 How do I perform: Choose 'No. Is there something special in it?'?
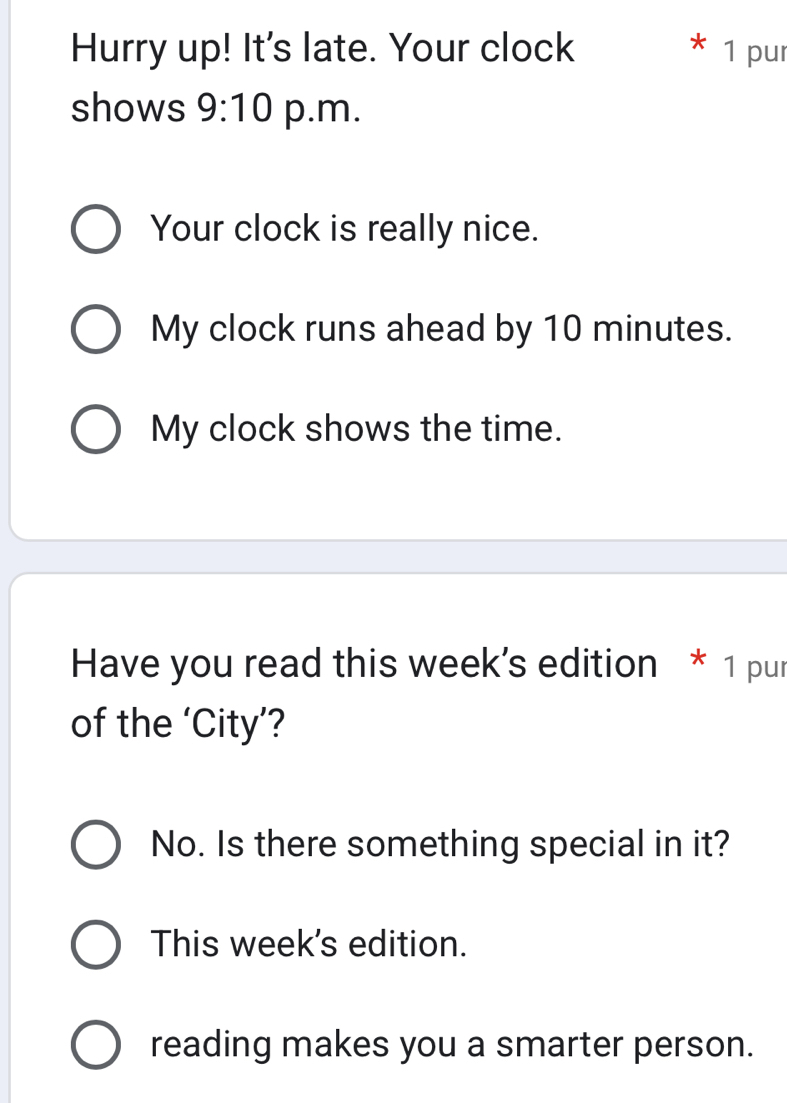click(x=96, y=844)
